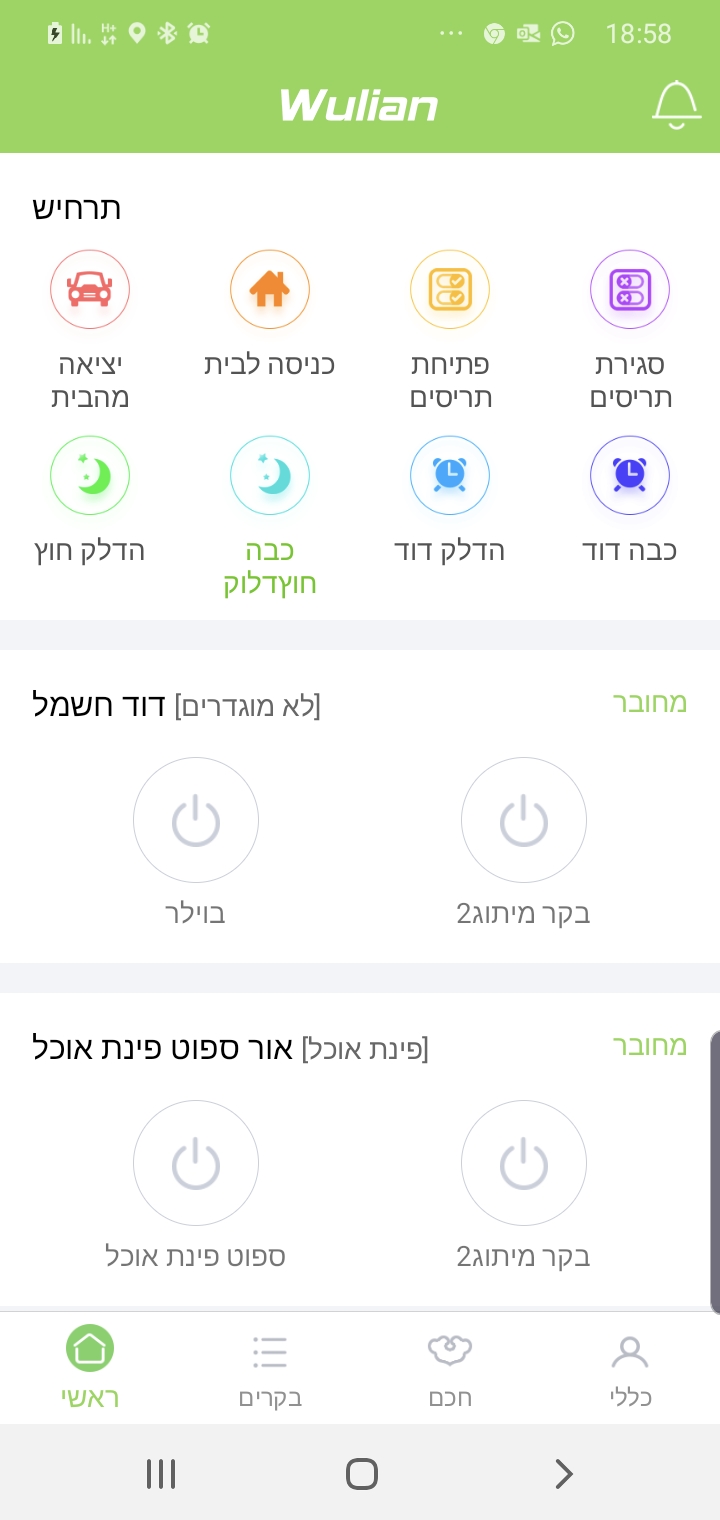Switch to the בקרים tab
The image size is (720, 1520).
click(x=270, y=1367)
